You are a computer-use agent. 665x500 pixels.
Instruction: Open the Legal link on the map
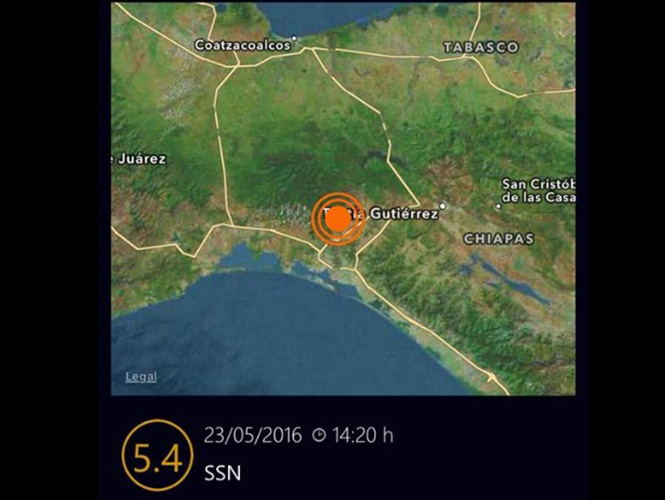140,377
